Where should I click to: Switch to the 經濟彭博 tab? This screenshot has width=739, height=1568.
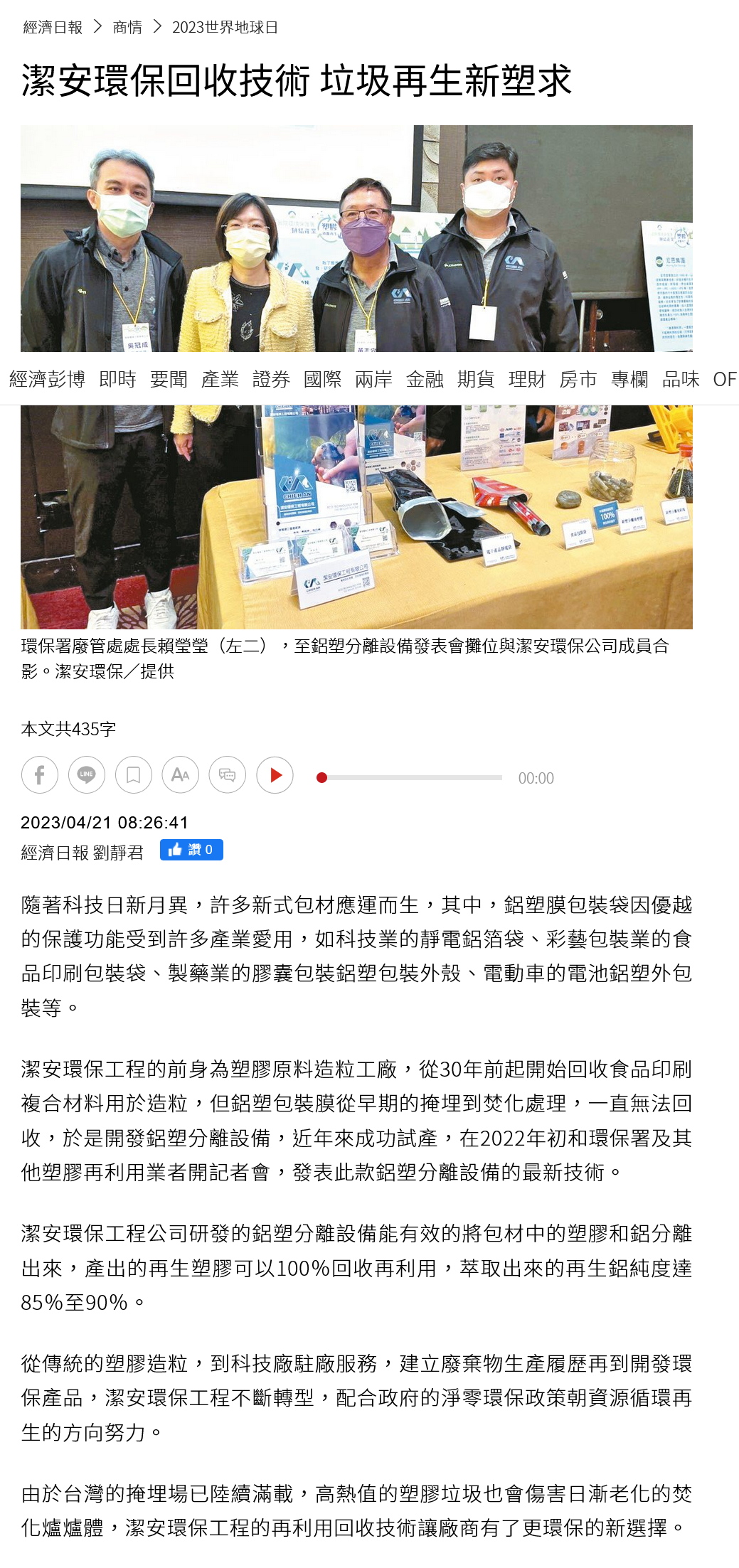pos(47,380)
